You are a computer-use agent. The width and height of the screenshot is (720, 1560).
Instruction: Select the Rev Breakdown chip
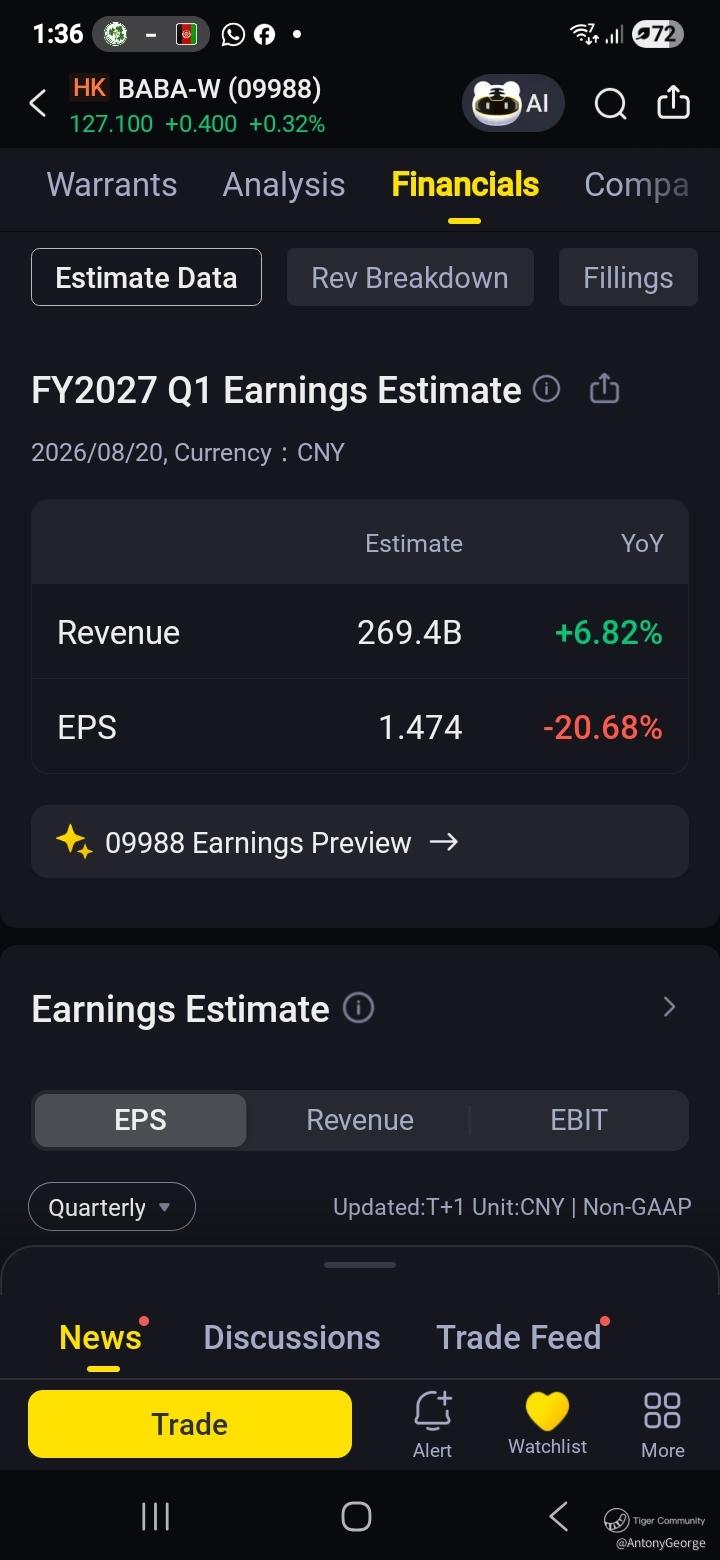(x=410, y=277)
